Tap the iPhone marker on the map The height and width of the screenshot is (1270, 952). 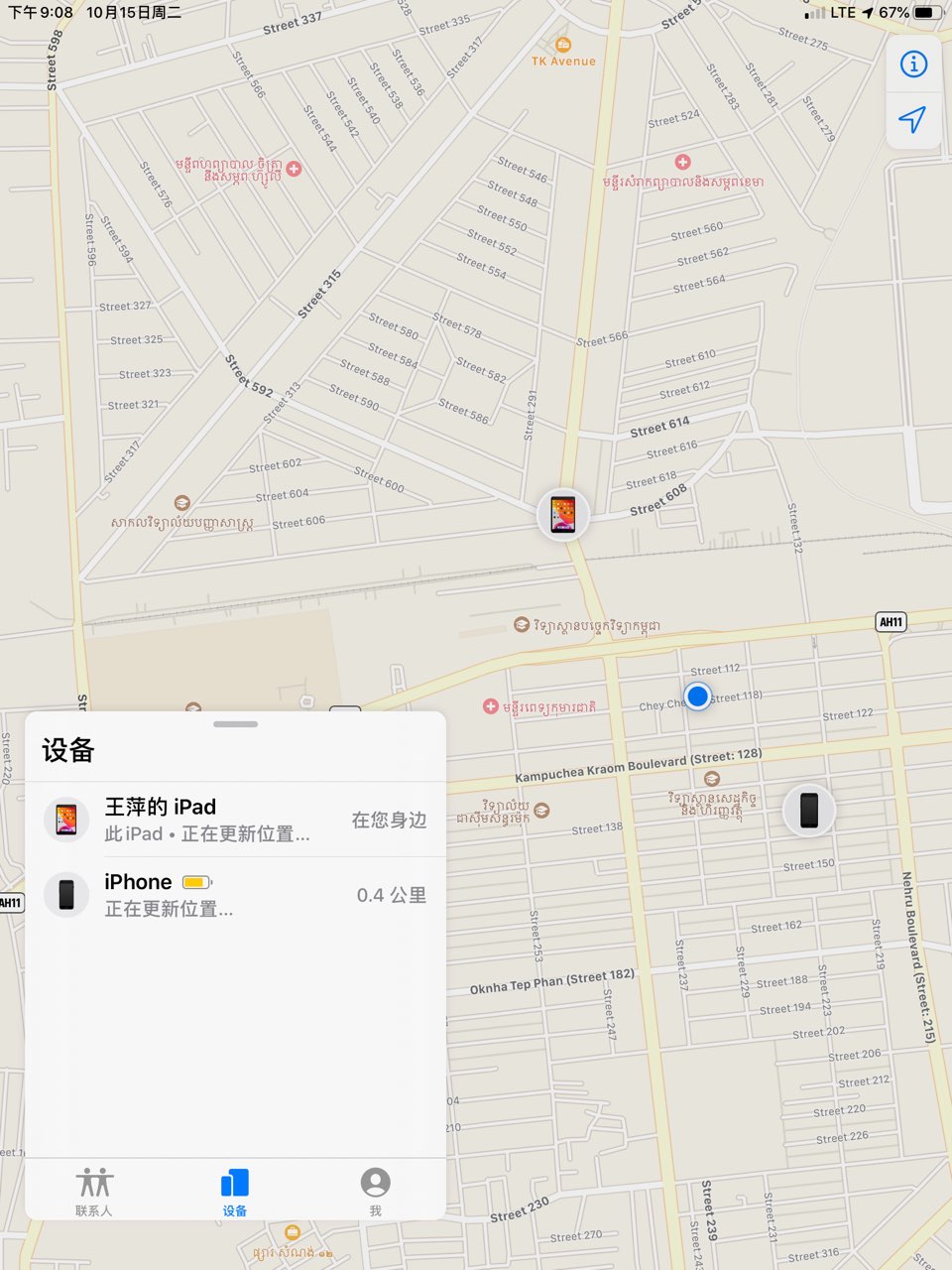point(809,810)
